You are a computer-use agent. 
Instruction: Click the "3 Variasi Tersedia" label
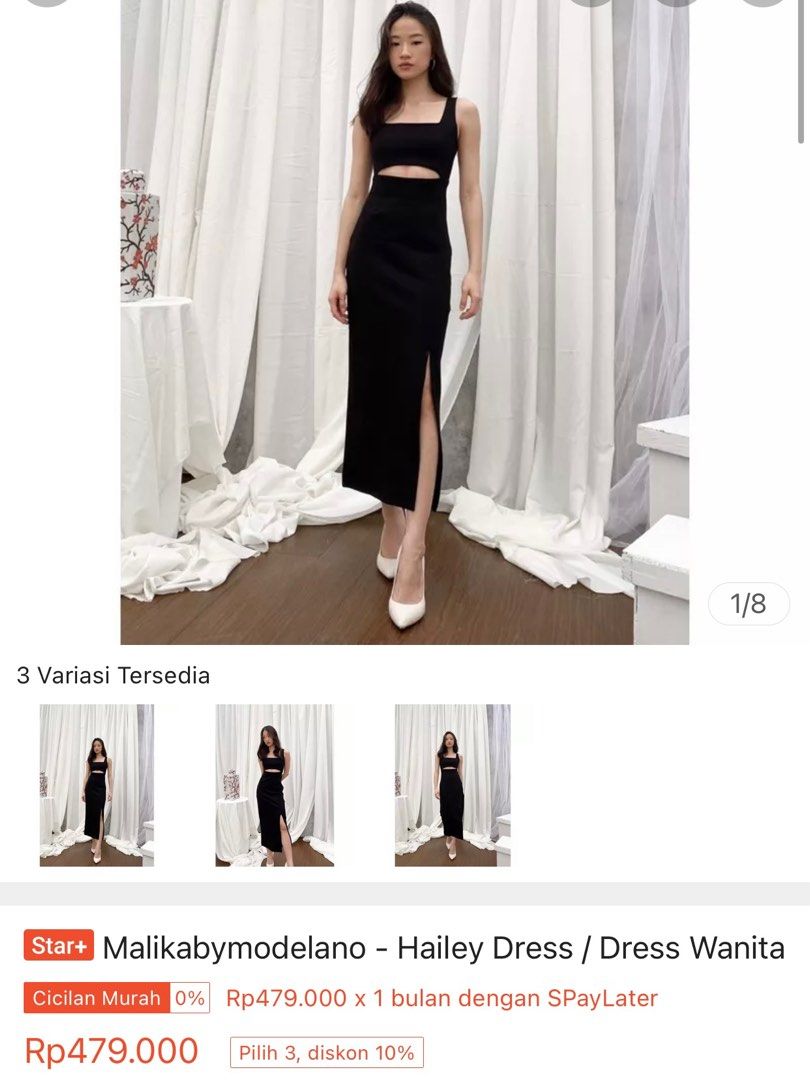(112, 676)
